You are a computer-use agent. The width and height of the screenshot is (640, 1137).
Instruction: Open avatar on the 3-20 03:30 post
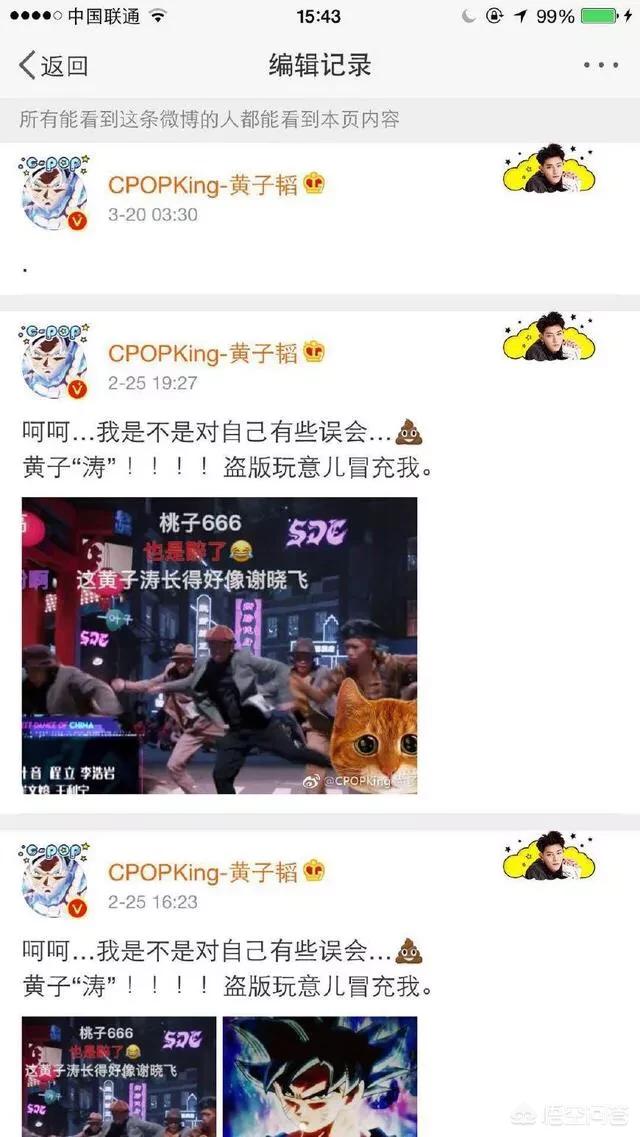tap(54, 193)
